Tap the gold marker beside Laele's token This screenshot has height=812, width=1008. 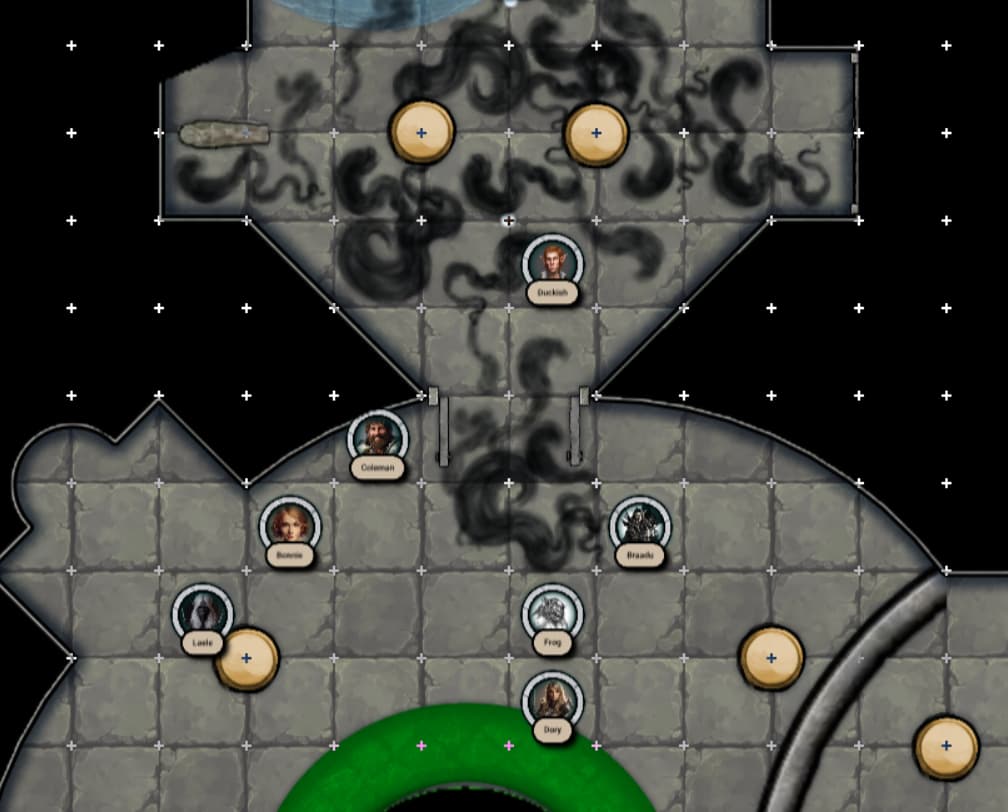coord(247,659)
